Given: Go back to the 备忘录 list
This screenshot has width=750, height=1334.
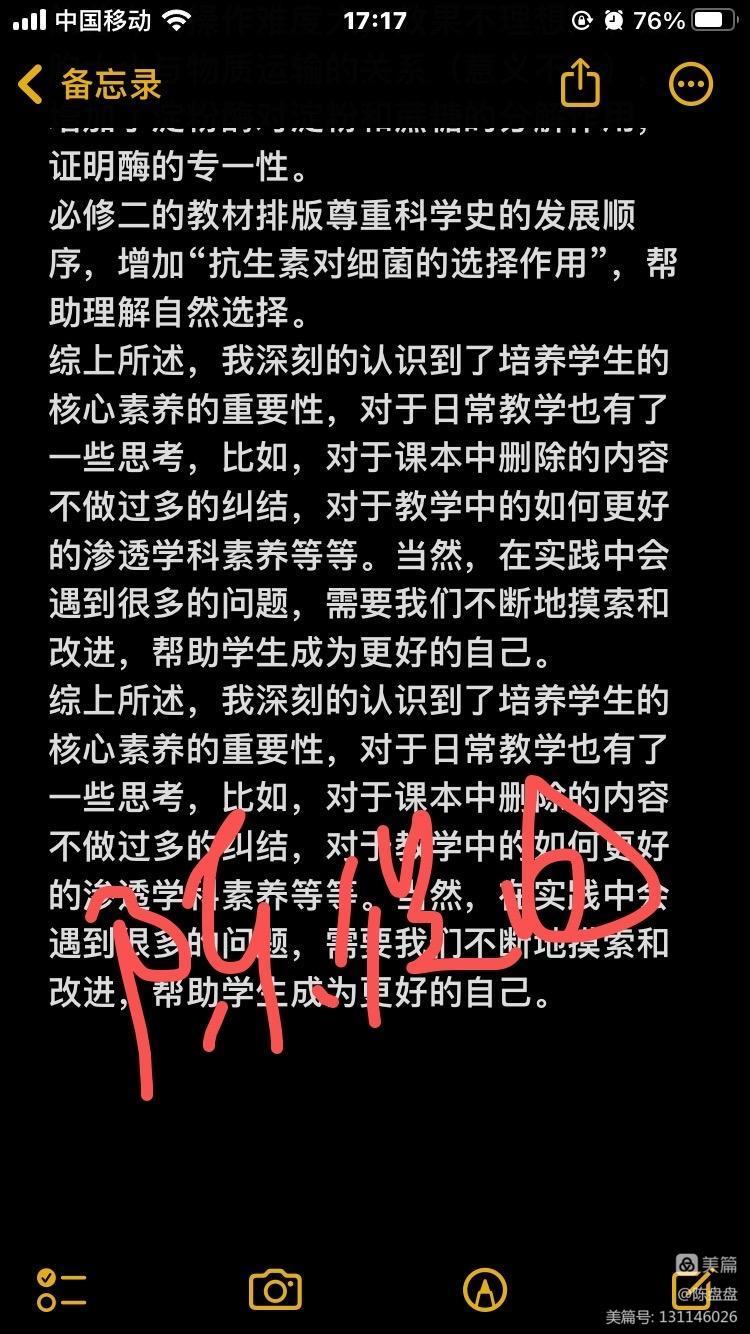Looking at the screenshot, I should pyautogui.click(x=90, y=85).
